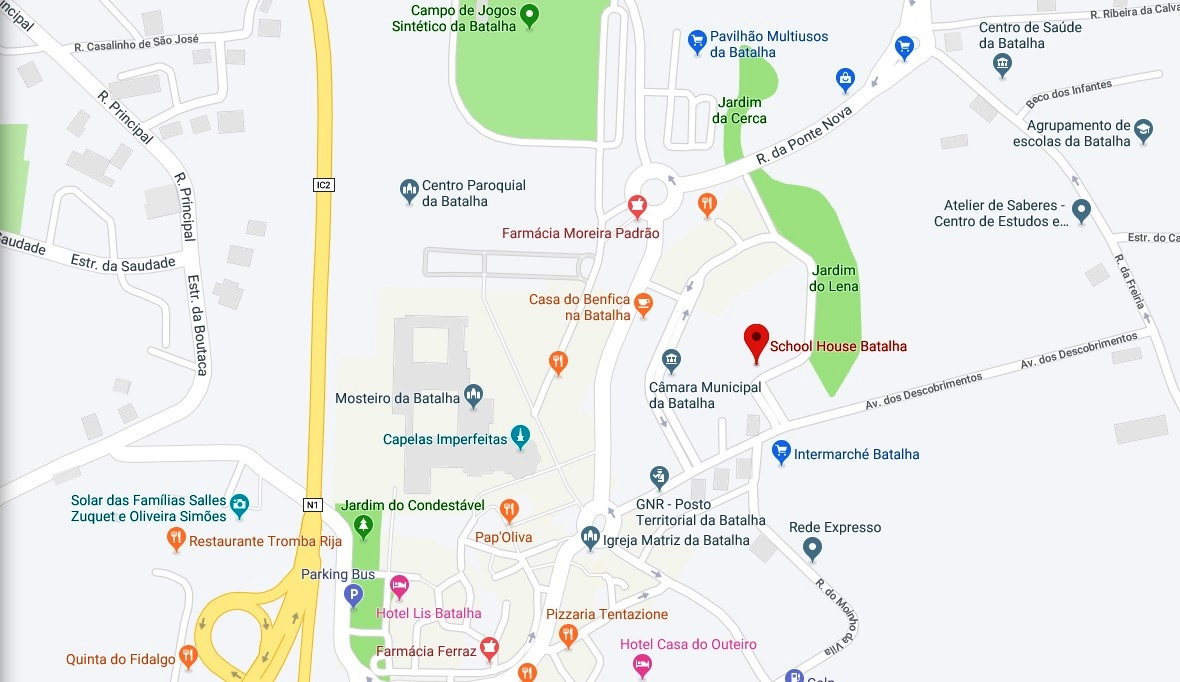Tap the Farmácia Moreira Padrão marker
This screenshot has height=682, width=1180.
coord(636,207)
